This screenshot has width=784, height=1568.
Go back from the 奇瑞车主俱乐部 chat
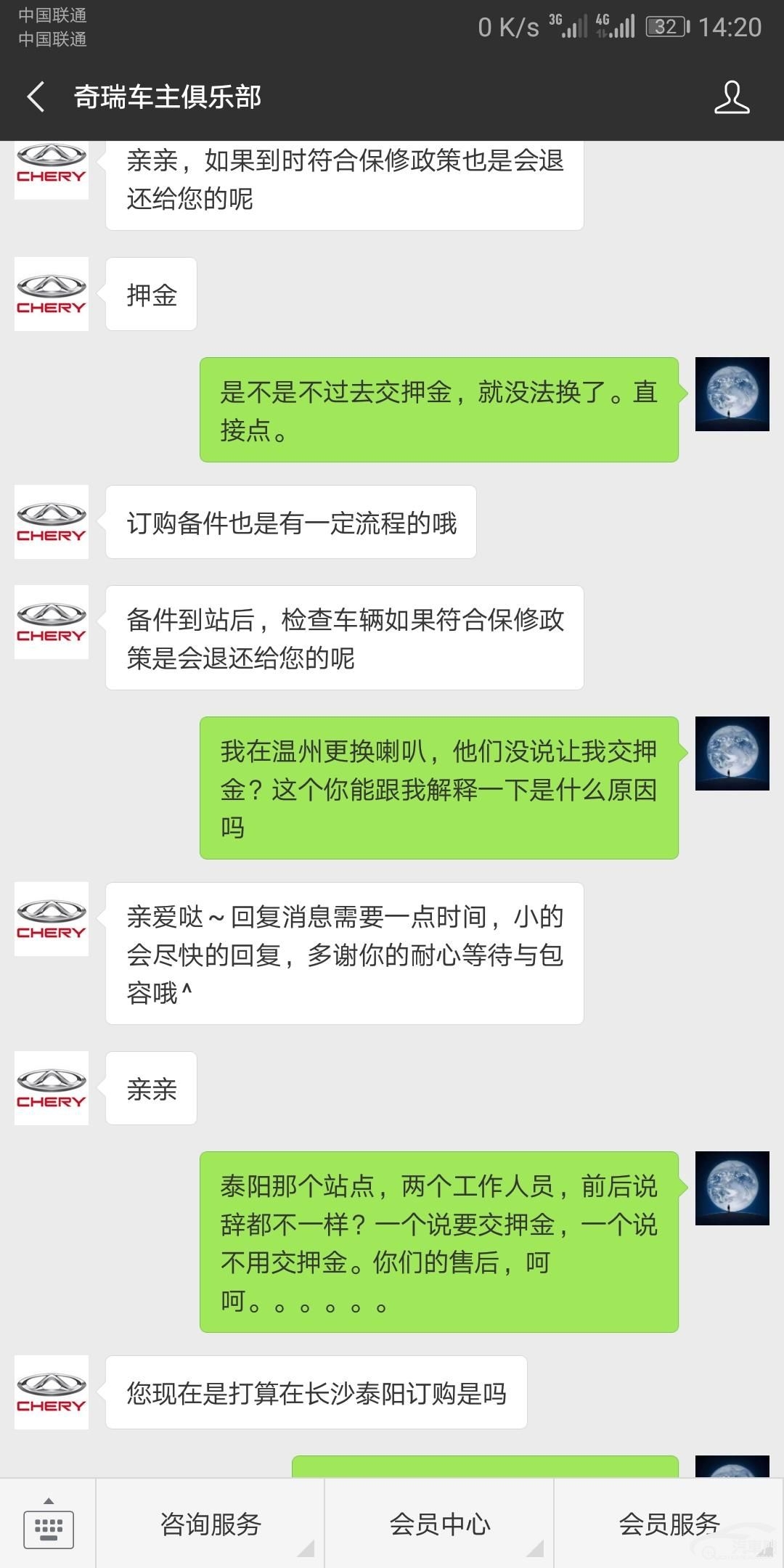click(x=36, y=97)
